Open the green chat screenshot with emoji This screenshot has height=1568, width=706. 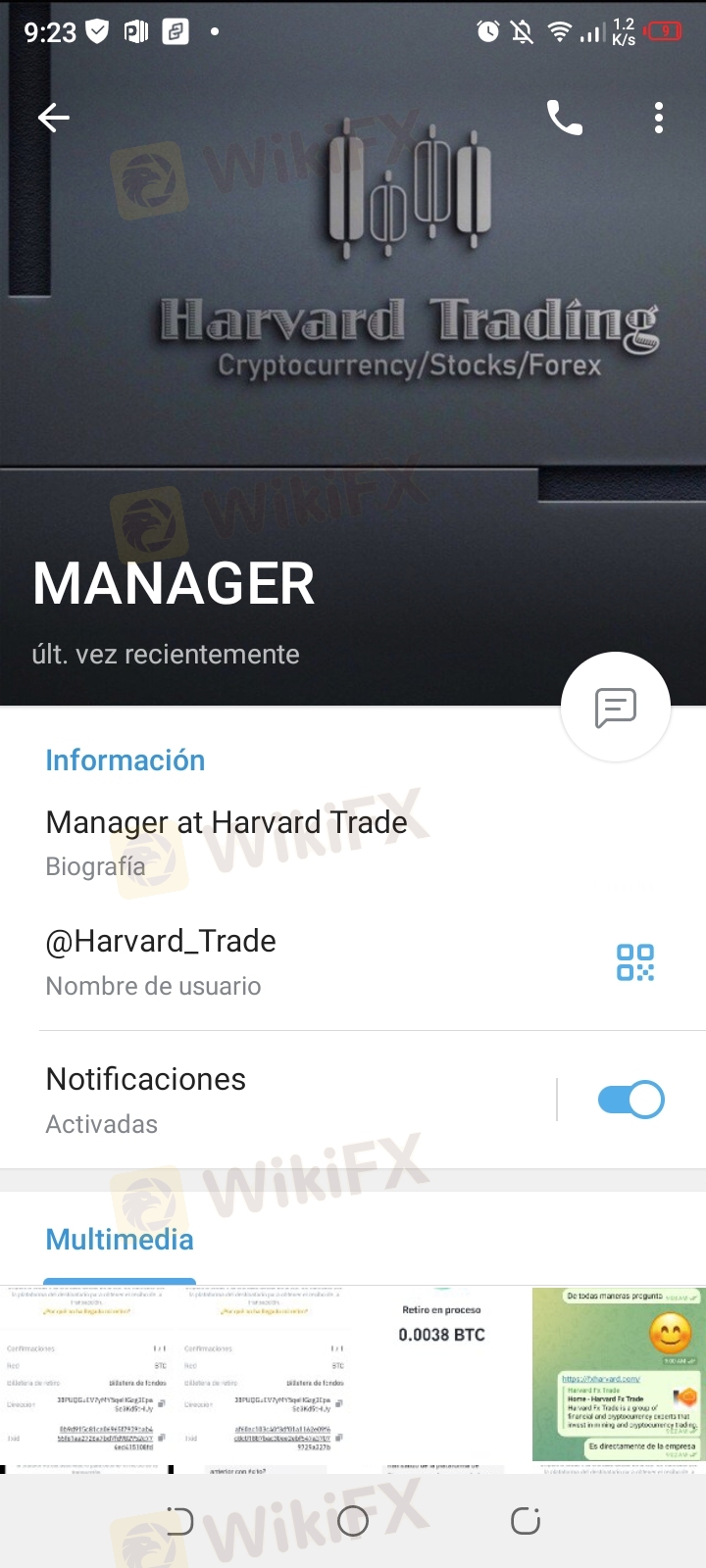click(x=618, y=1372)
